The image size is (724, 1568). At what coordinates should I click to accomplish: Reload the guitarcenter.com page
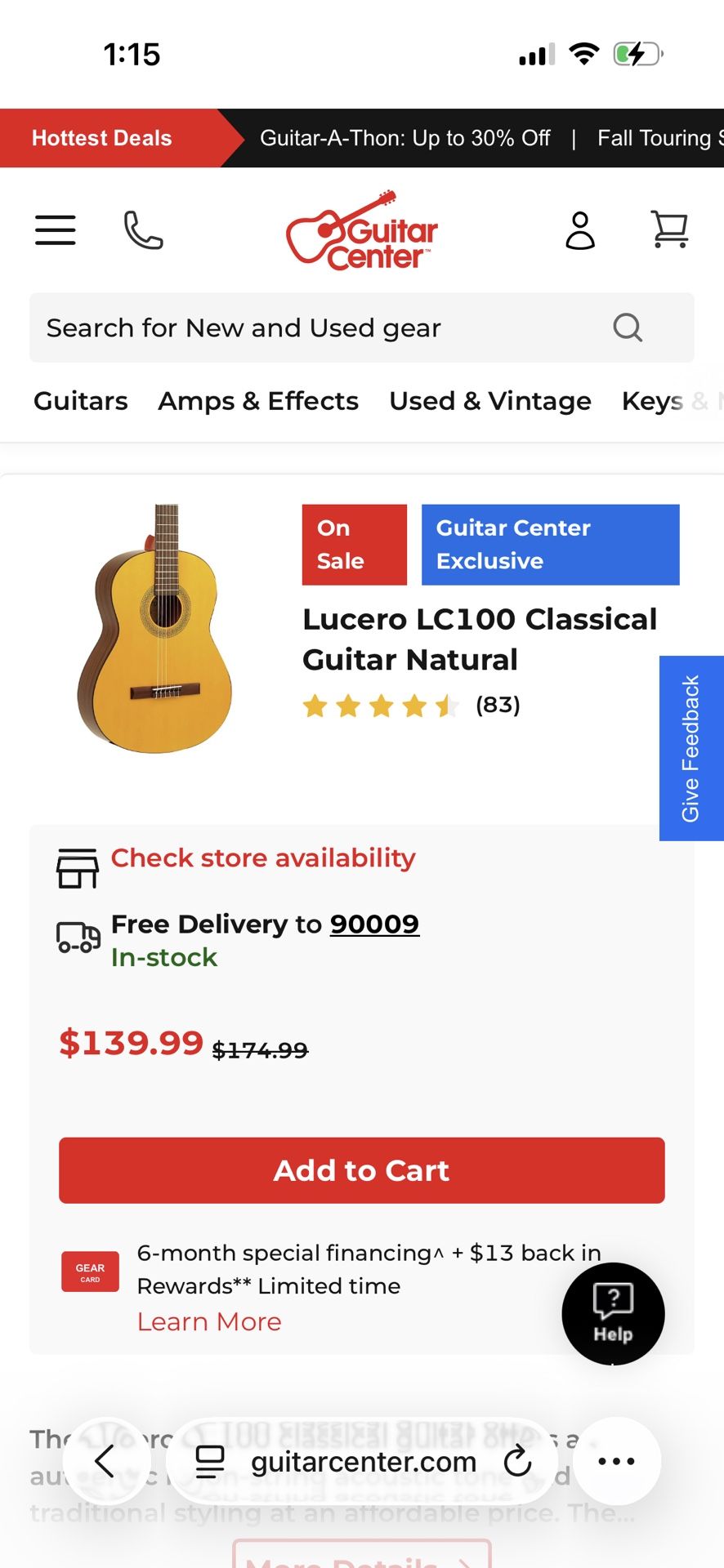click(517, 1461)
